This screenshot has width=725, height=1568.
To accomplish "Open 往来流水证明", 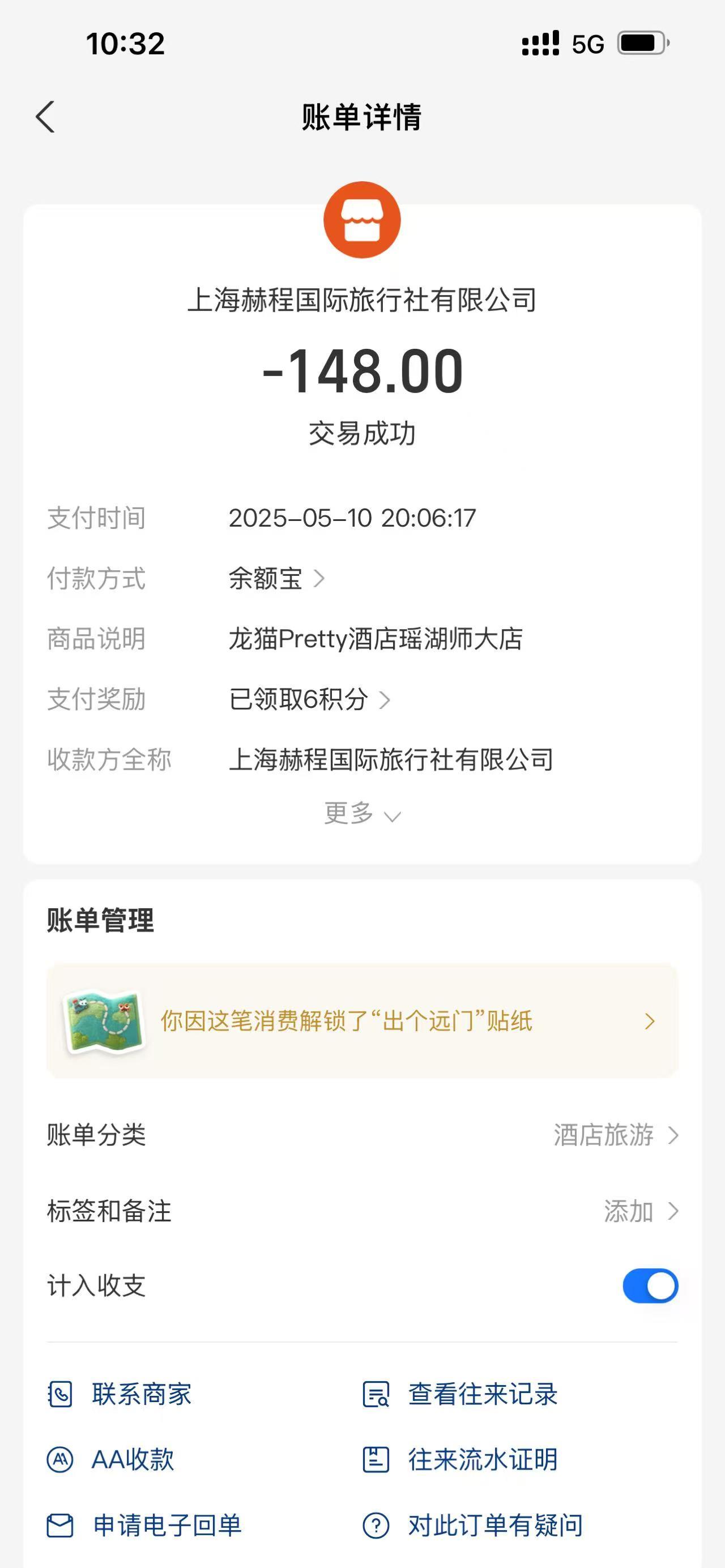I will pyautogui.click(x=461, y=1460).
